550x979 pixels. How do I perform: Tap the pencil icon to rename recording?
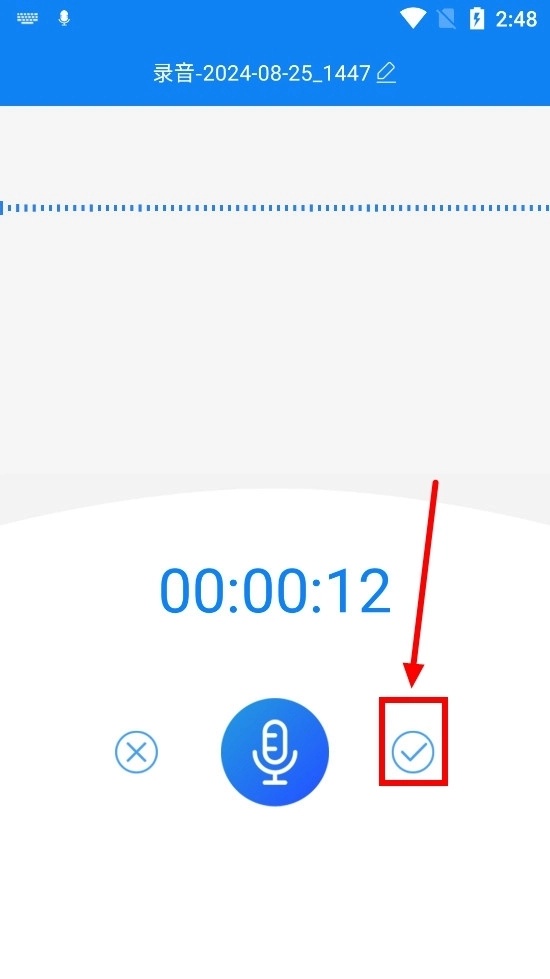pyautogui.click(x=386, y=73)
